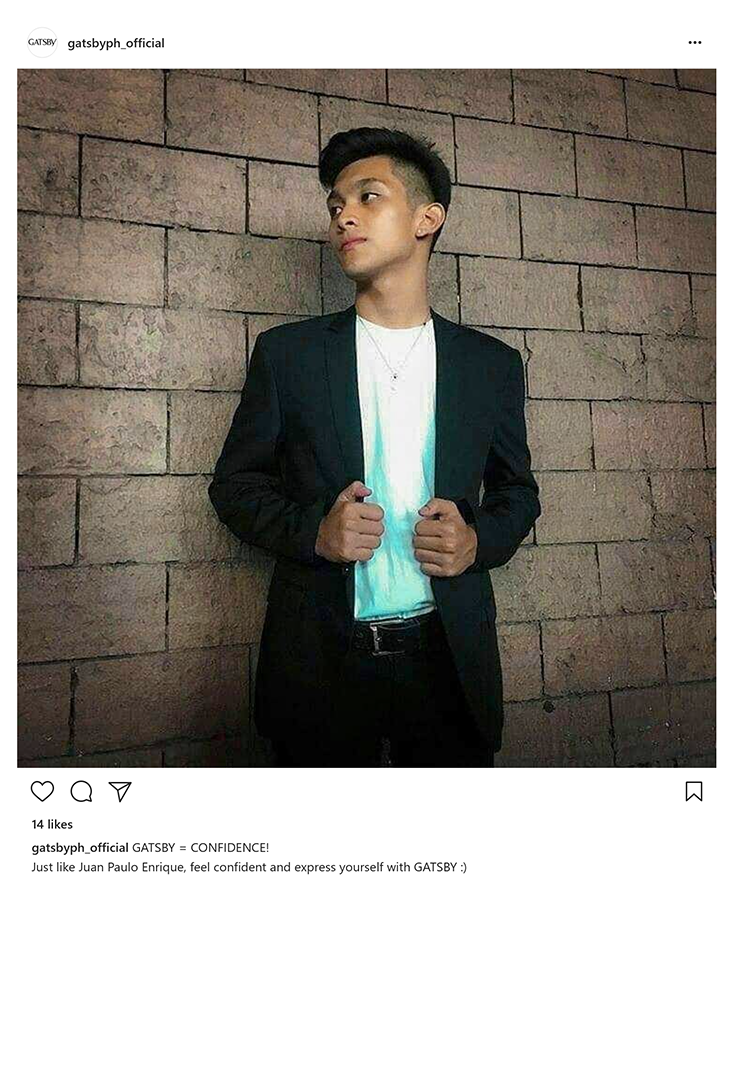
Task: Like the gatsbyph_official post
Action: [x=42, y=791]
